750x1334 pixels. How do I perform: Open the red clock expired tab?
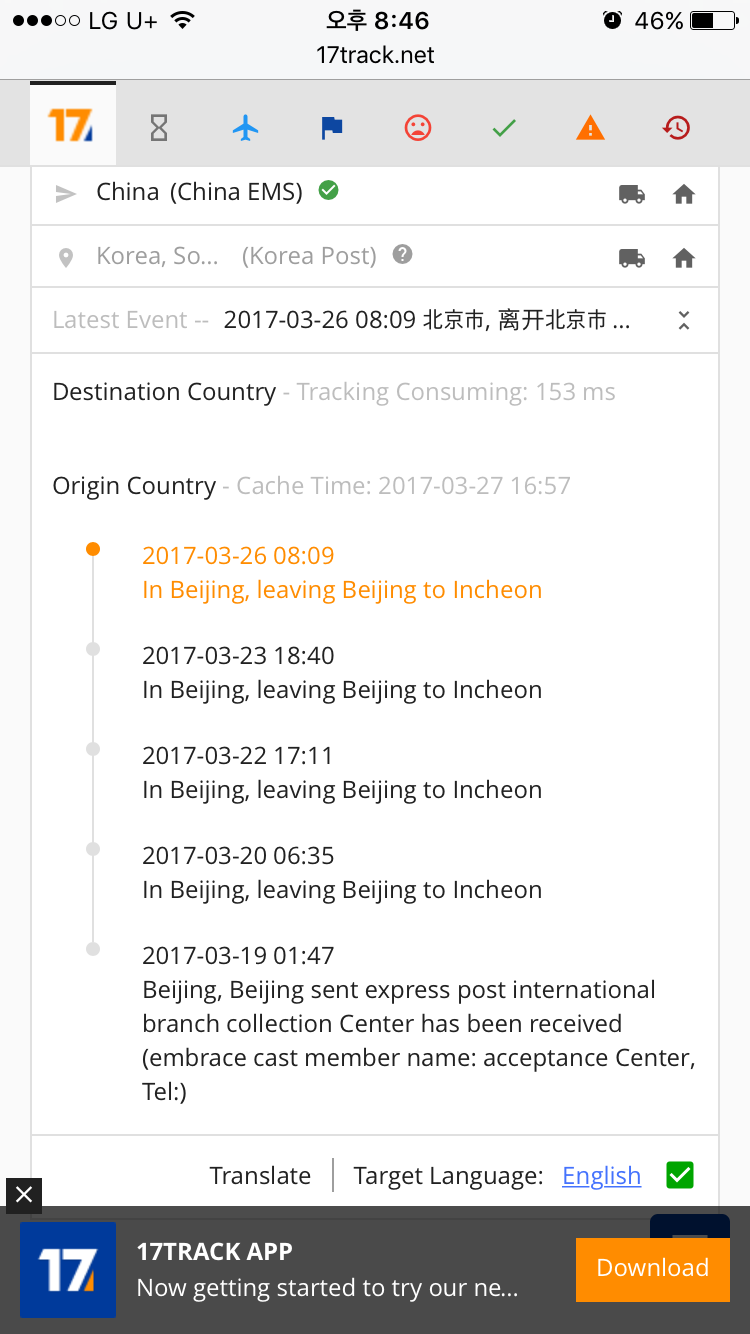(677, 127)
